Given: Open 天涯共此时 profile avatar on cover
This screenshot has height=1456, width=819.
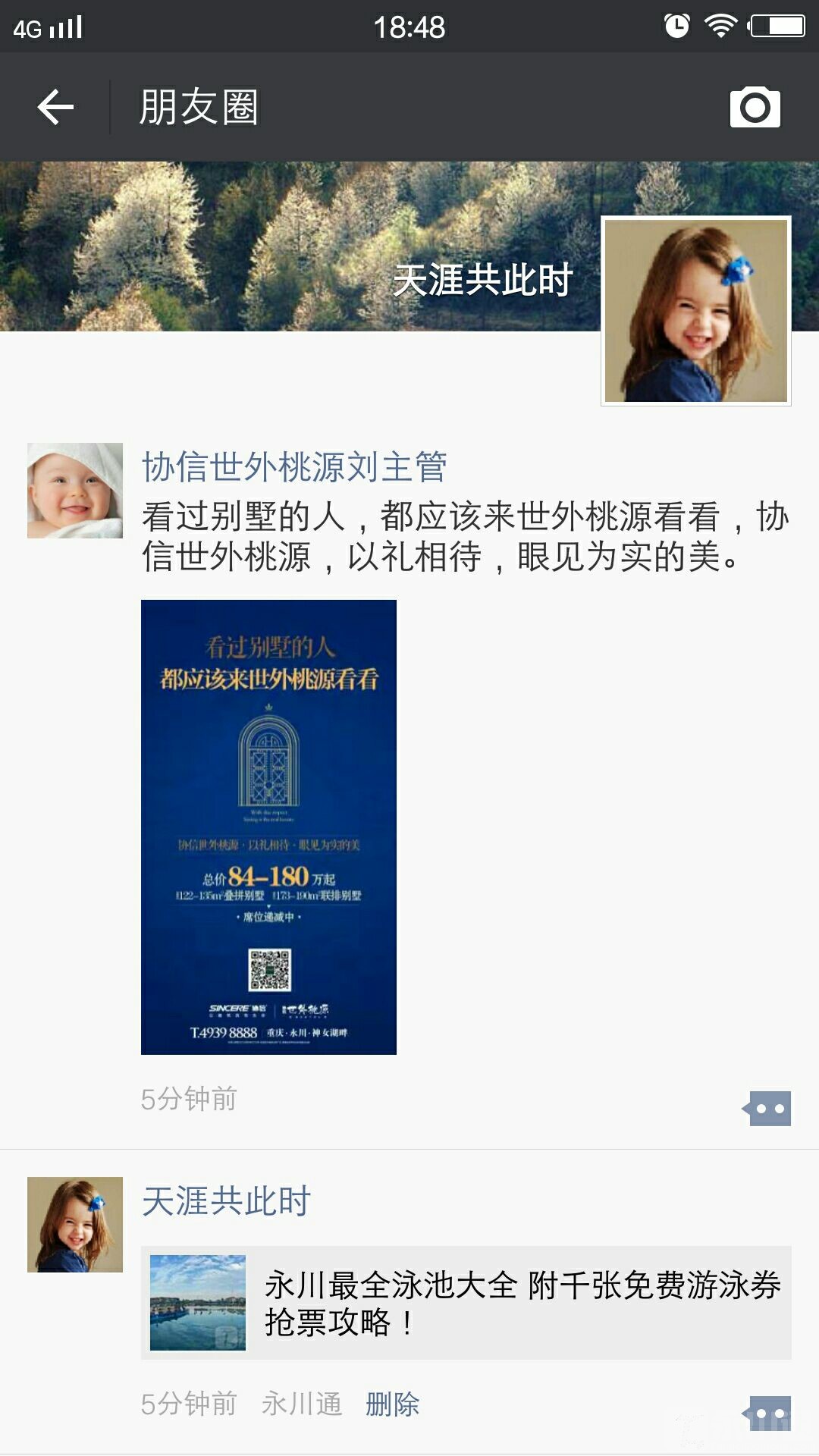Looking at the screenshot, I should (x=695, y=311).
